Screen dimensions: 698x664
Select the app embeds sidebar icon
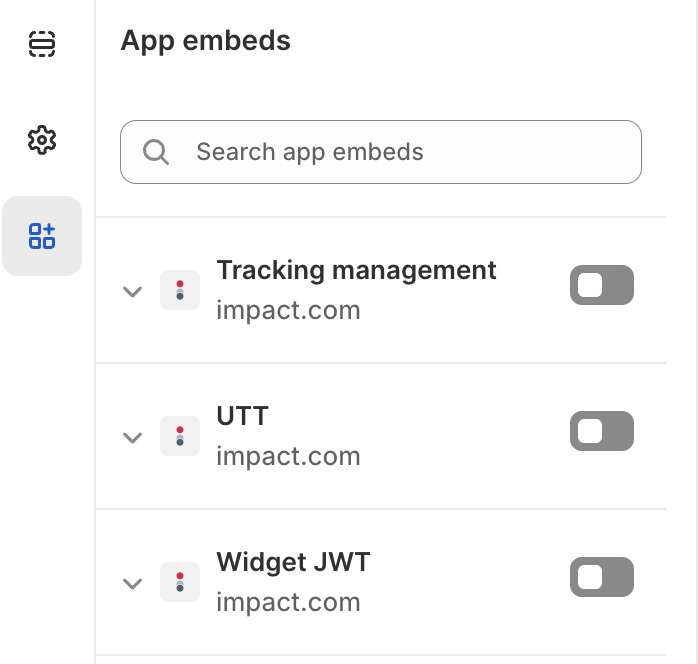tap(42, 236)
